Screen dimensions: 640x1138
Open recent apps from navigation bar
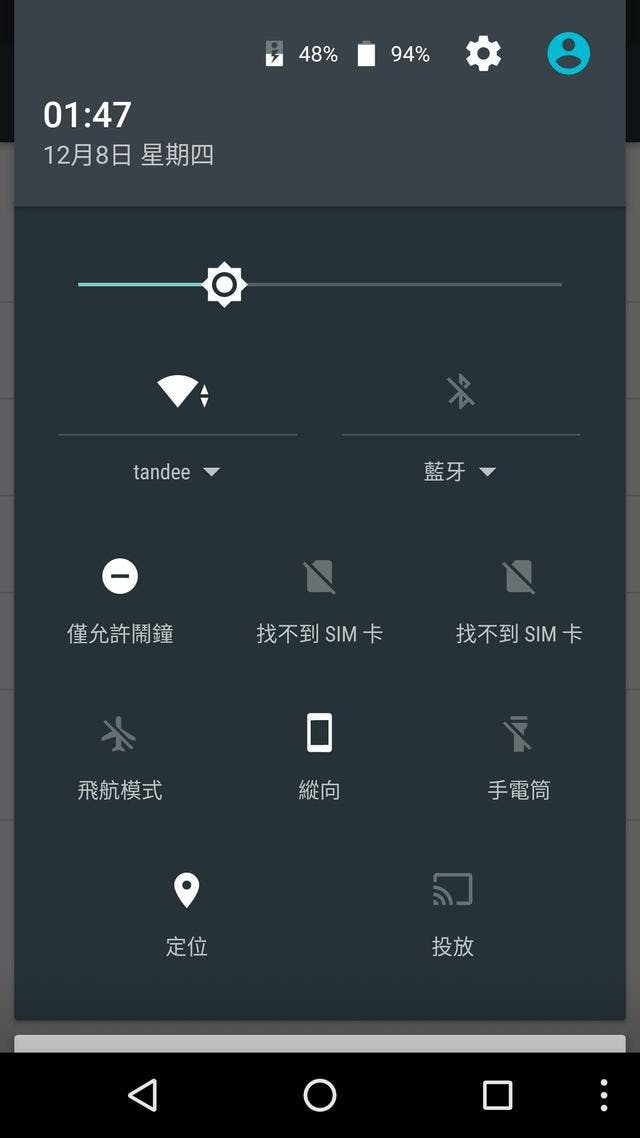tap(497, 1095)
